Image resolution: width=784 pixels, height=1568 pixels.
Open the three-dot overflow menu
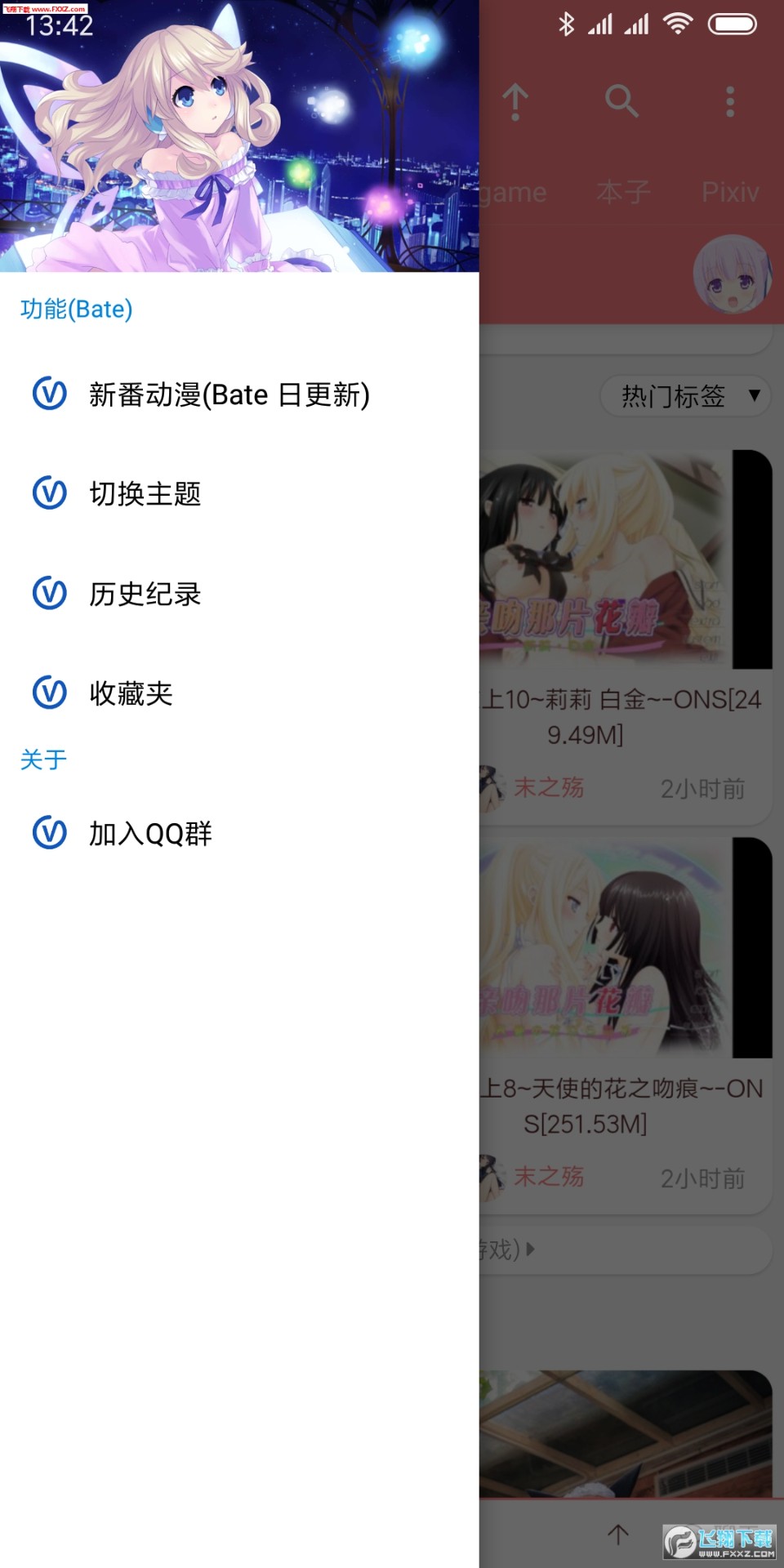(730, 101)
